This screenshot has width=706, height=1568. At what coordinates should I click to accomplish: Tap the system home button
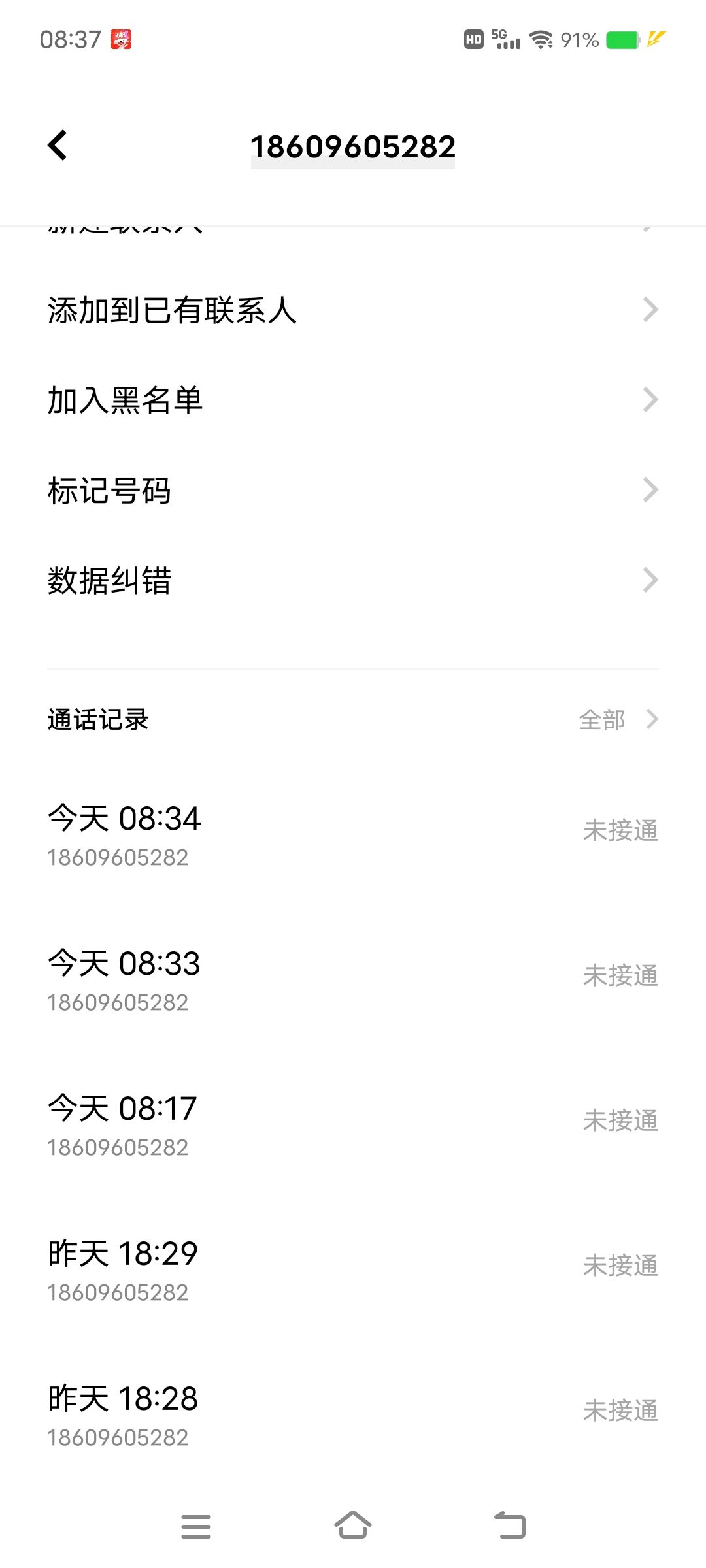point(353,1526)
